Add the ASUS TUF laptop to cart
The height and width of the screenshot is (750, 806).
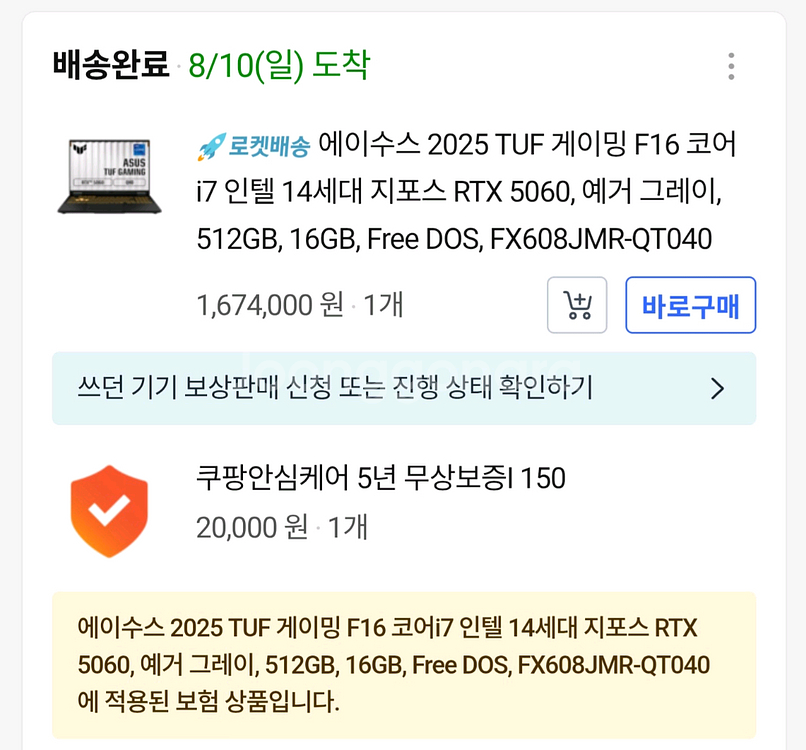(577, 305)
